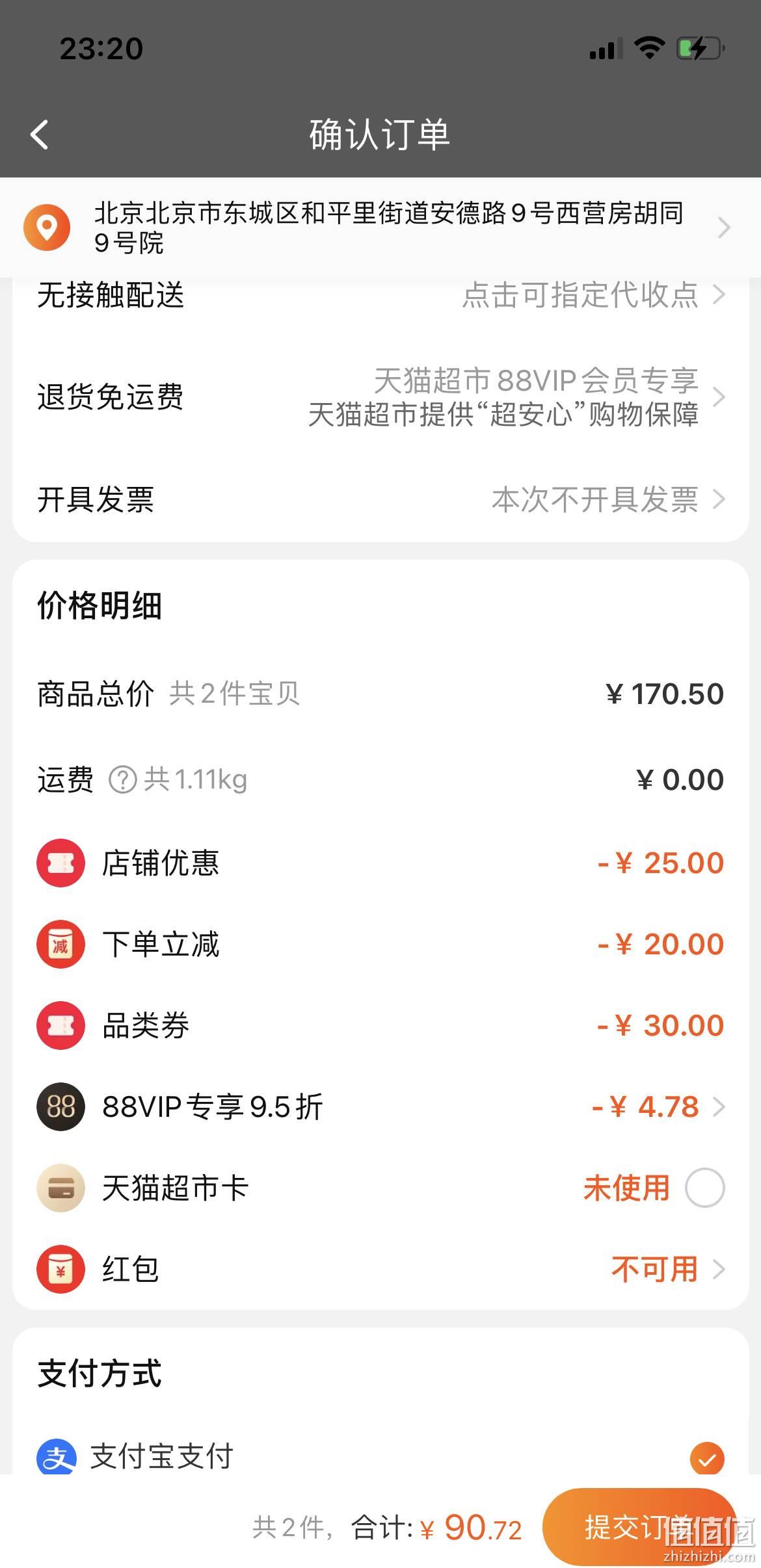Open 无接触配送 pickup point options
Screen dimensions: 761x1568
point(380,294)
